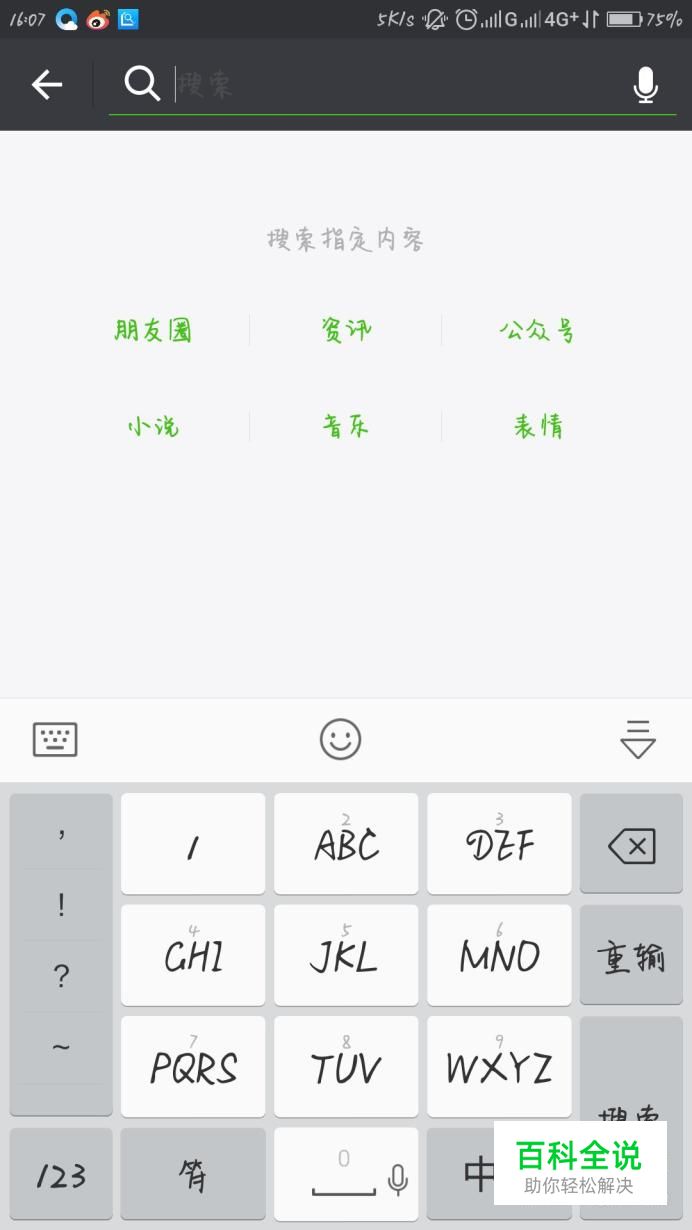Tap the backspace key
The image size is (692, 1230).
point(632,846)
